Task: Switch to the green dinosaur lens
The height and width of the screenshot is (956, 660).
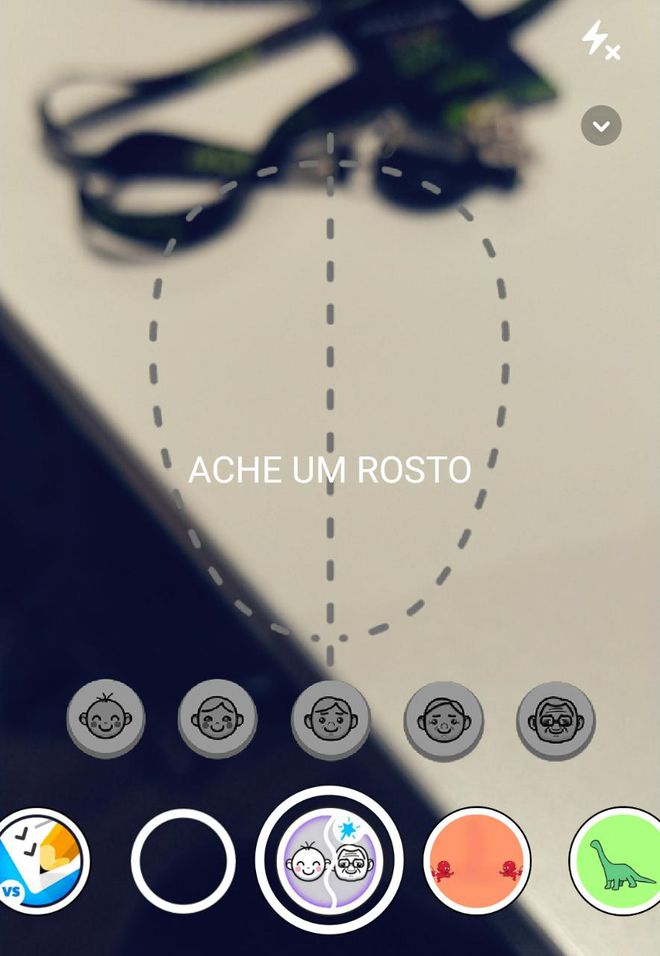Action: [x=618, y=860]
